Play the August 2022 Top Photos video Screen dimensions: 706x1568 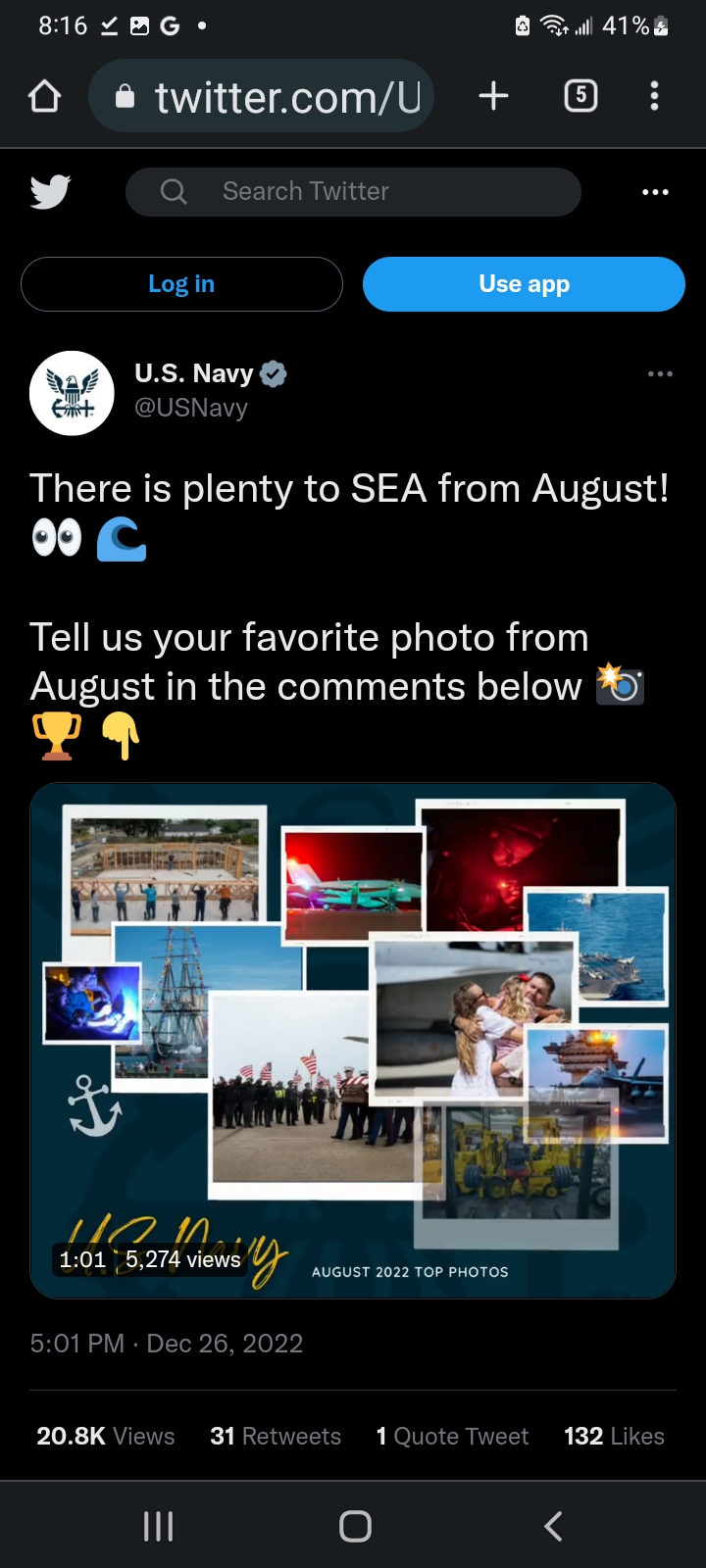(x=353, y=1041)
